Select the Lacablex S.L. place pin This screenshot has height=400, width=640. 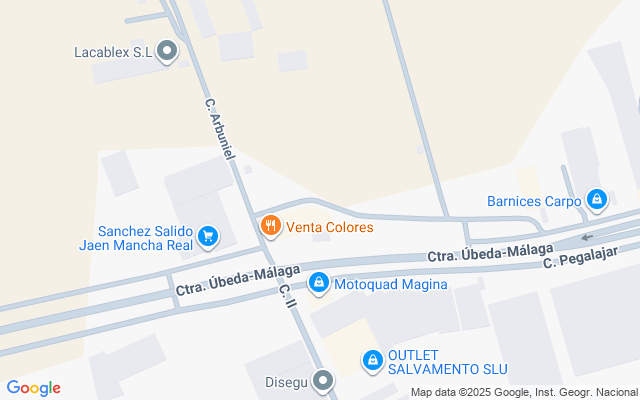tap(167, 52)
